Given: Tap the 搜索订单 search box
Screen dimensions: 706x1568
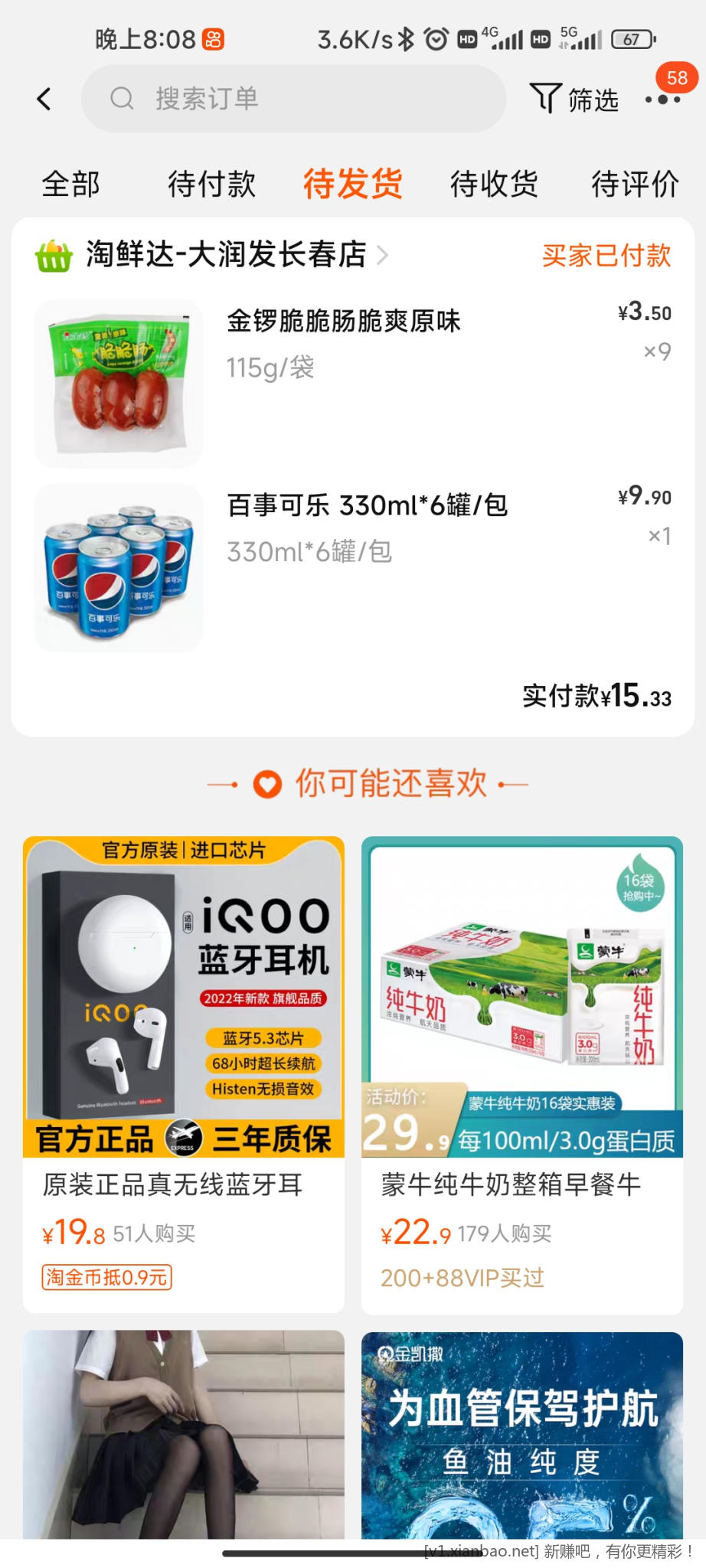Looking at the screenshot, I should click(x=293, y=99).
